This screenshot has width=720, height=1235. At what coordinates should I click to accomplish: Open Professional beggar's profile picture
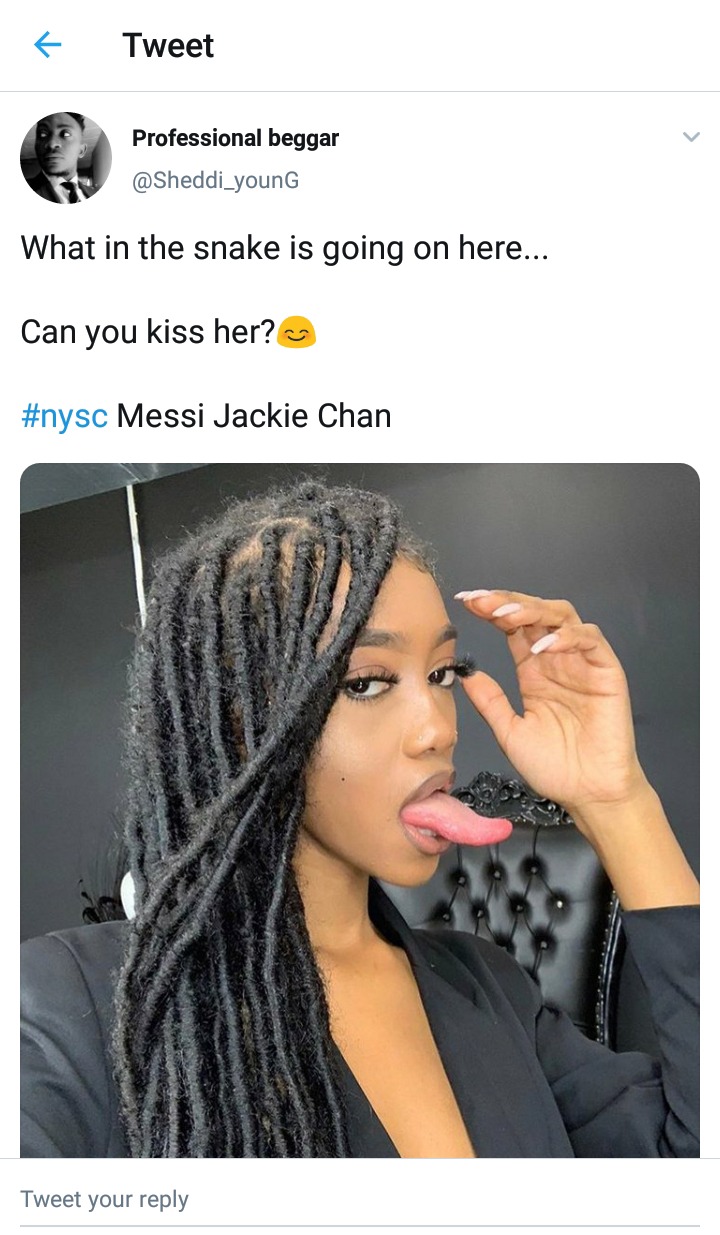(x=66, y=158)
